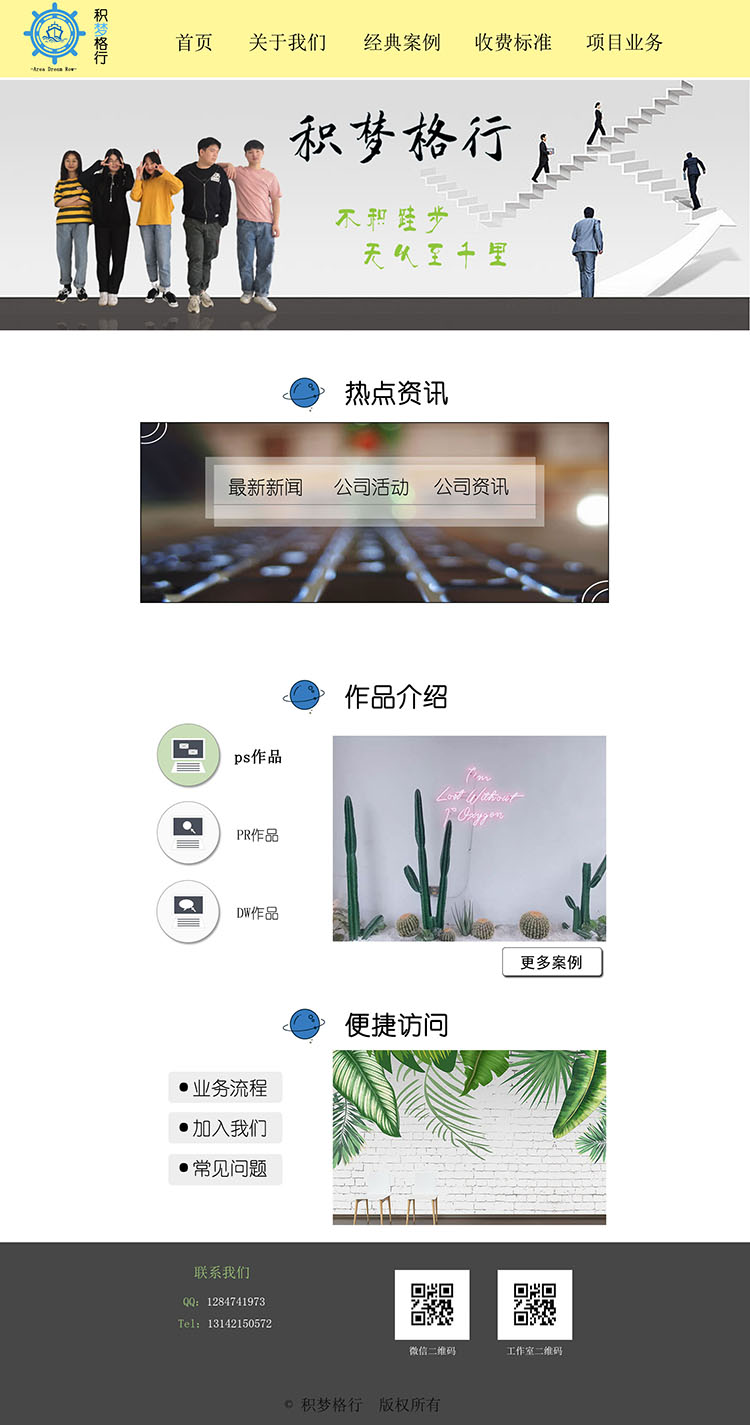Switch to the 公司活动 tab

click(x=371, y=487)
